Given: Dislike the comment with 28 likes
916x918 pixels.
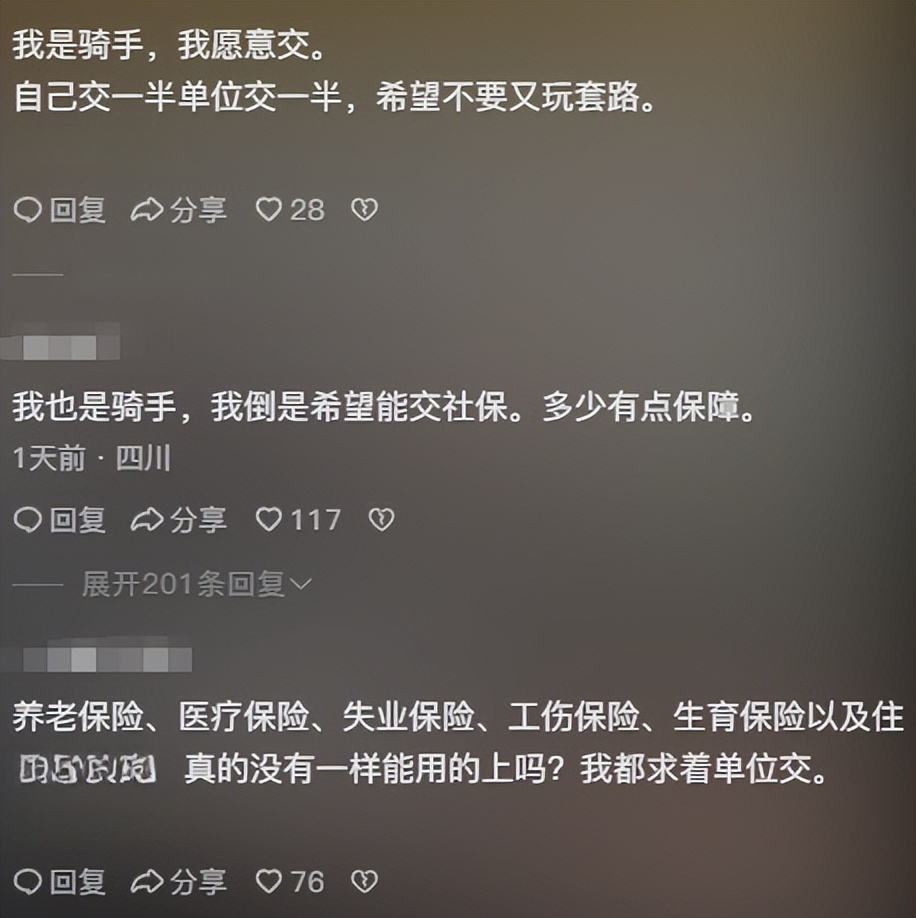Looking at the screenshot, I should click(x=364, y=209).
